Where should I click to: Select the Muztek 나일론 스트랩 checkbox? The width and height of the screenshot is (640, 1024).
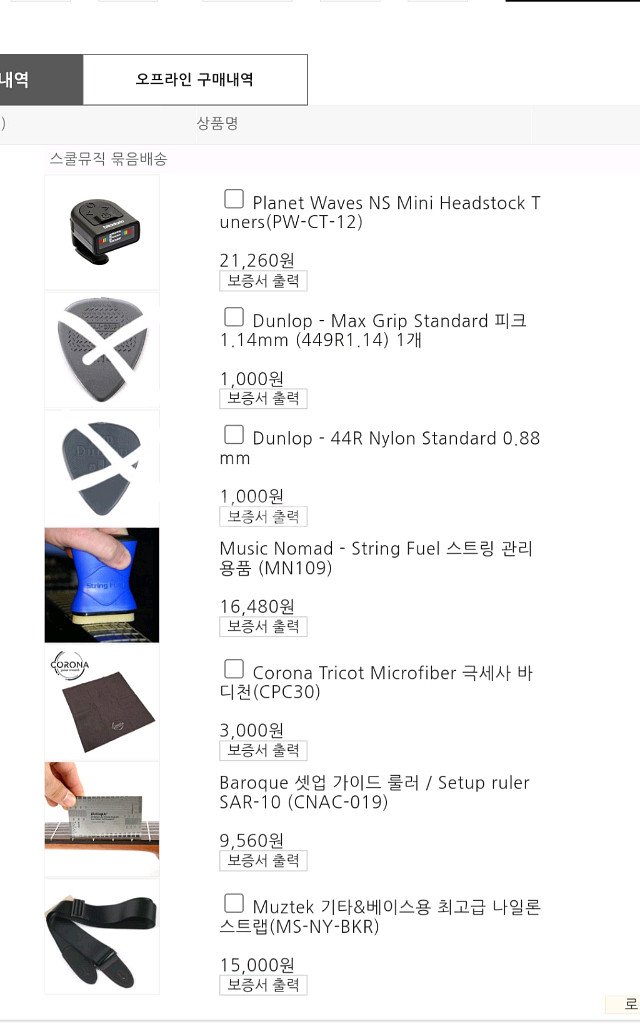(x=234, y=904)
